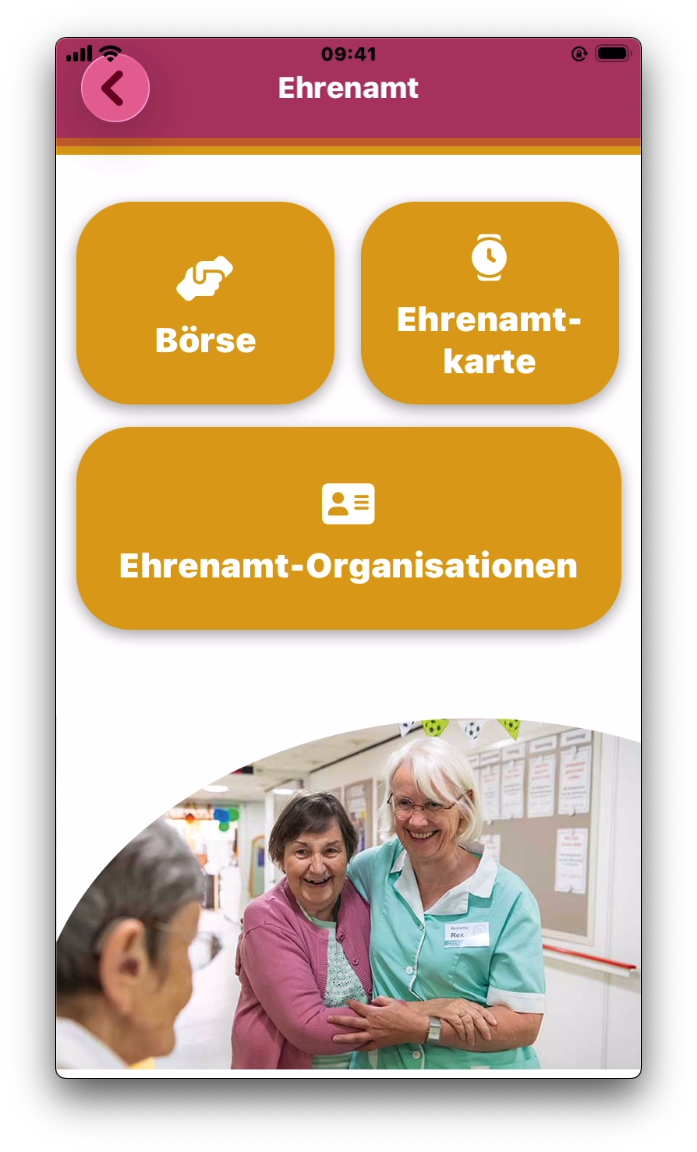Go back using the pink arrow button
This screenshot has height=1152, width=697.
pyautogui.click(x=115, y=89)
